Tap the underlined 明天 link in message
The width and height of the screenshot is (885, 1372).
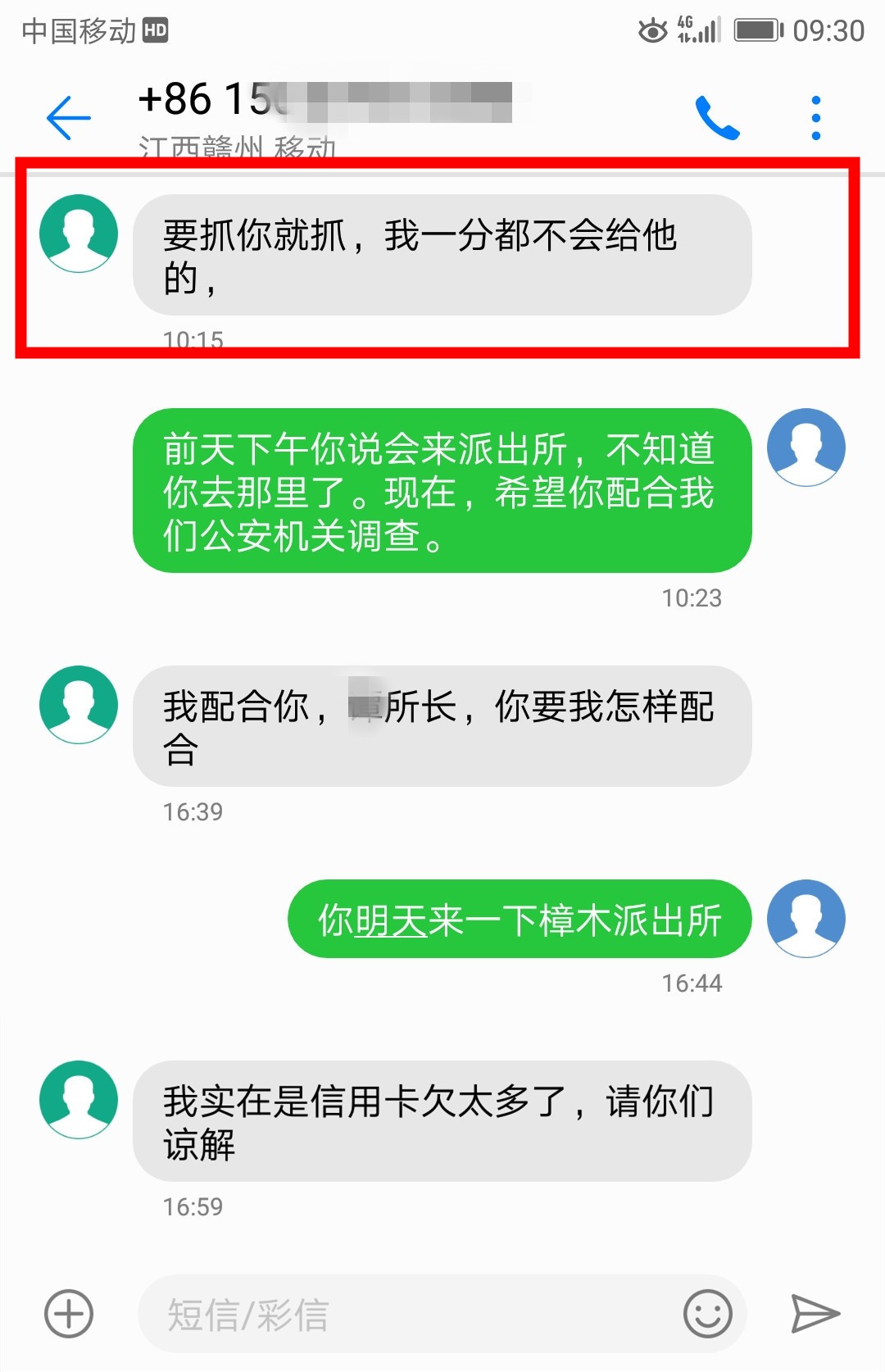(x=392, y=920)
